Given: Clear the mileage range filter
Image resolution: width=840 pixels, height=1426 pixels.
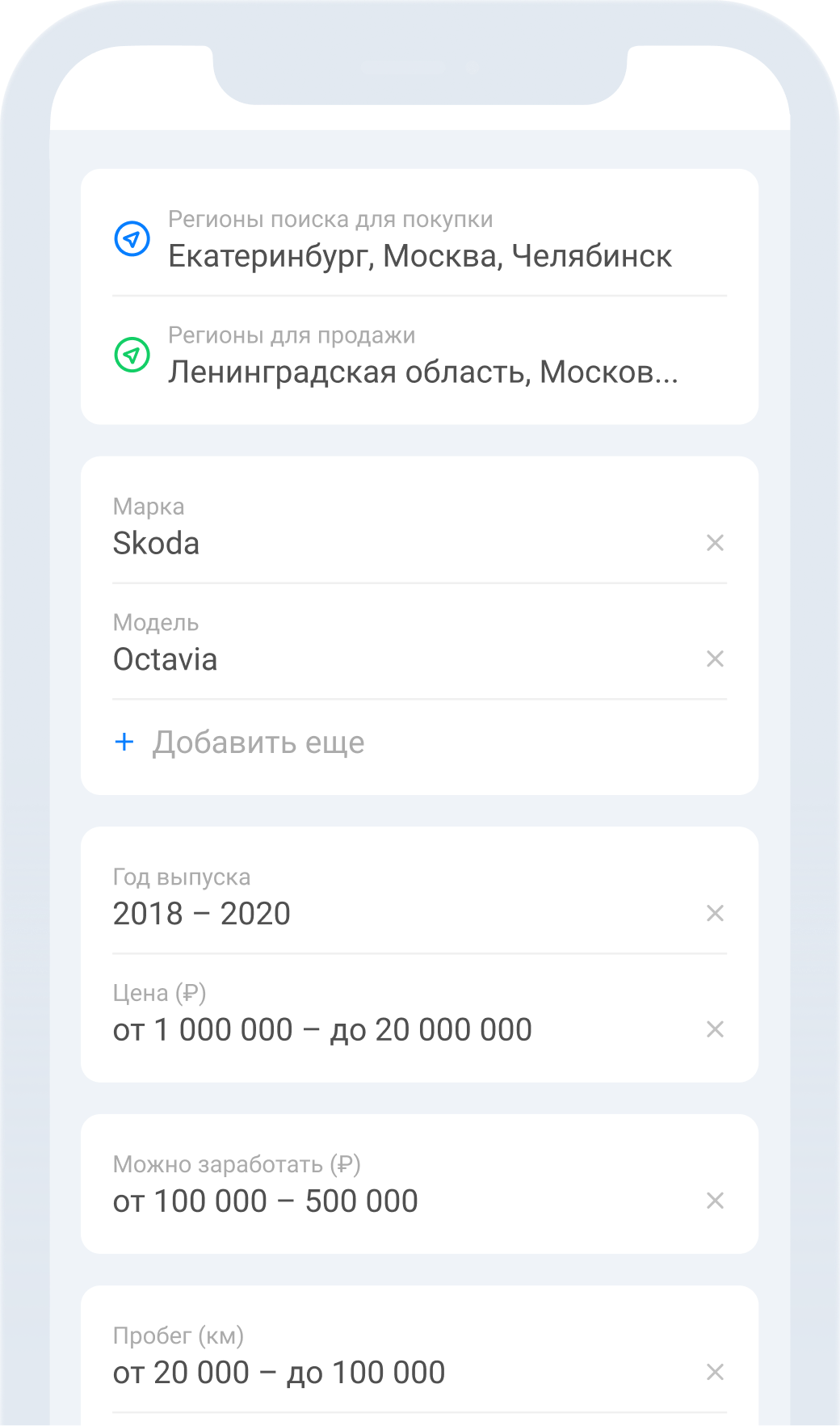Looking at the screenshot, I should pos(714,1371).
